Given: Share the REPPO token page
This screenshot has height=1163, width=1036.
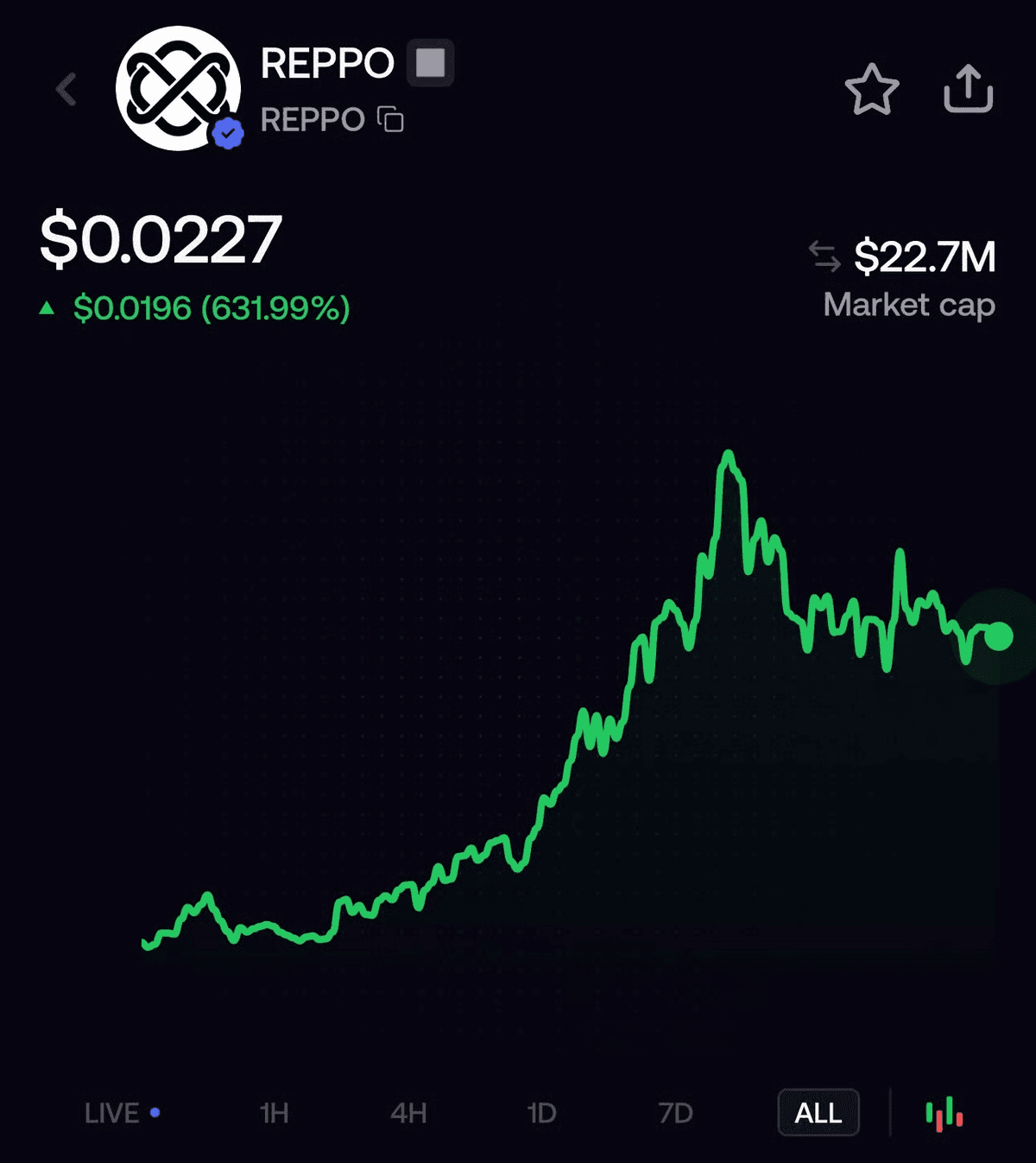Looking at the screenshot, I should [x=968, y=89].
